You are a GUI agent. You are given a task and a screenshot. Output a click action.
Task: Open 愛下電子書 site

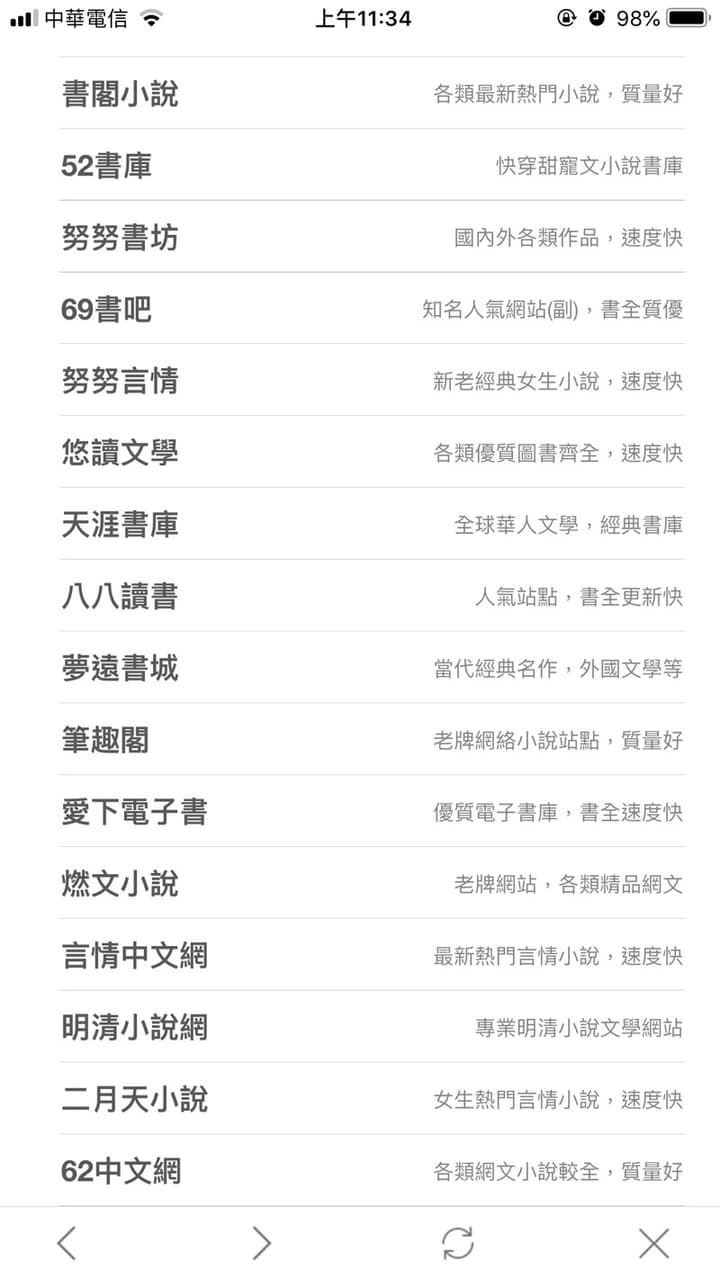click(134, 812)
